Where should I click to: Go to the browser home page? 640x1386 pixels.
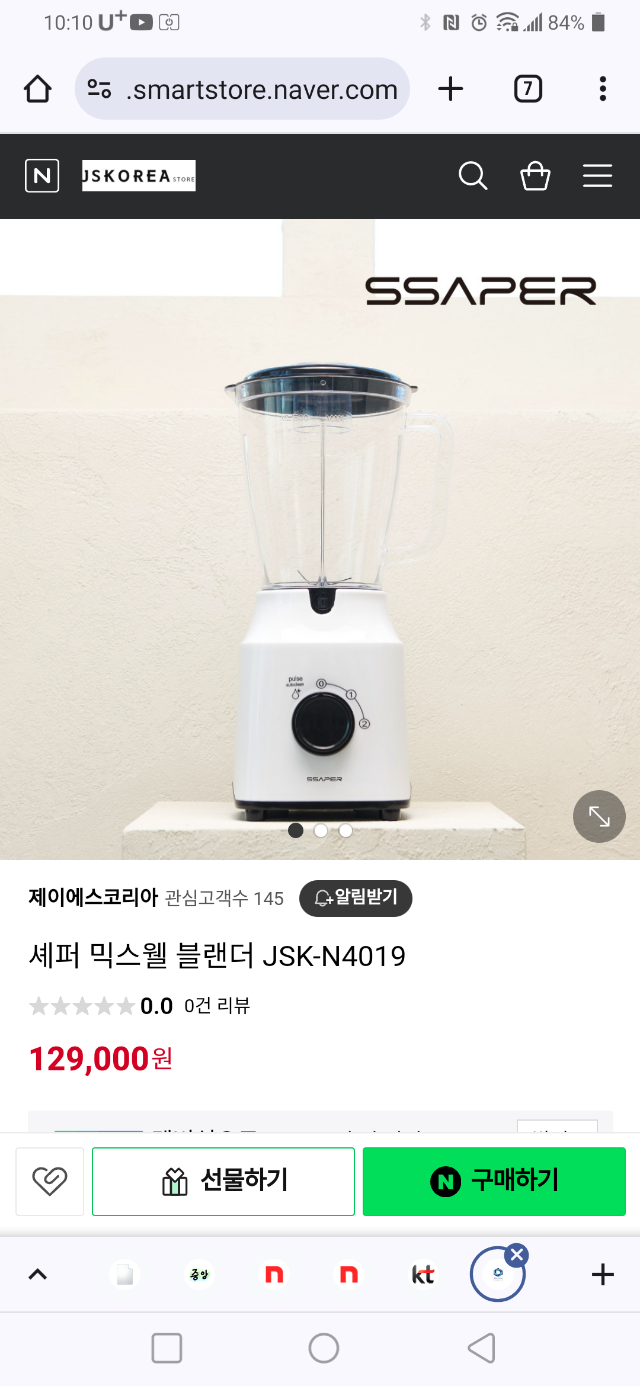(38, 89)
